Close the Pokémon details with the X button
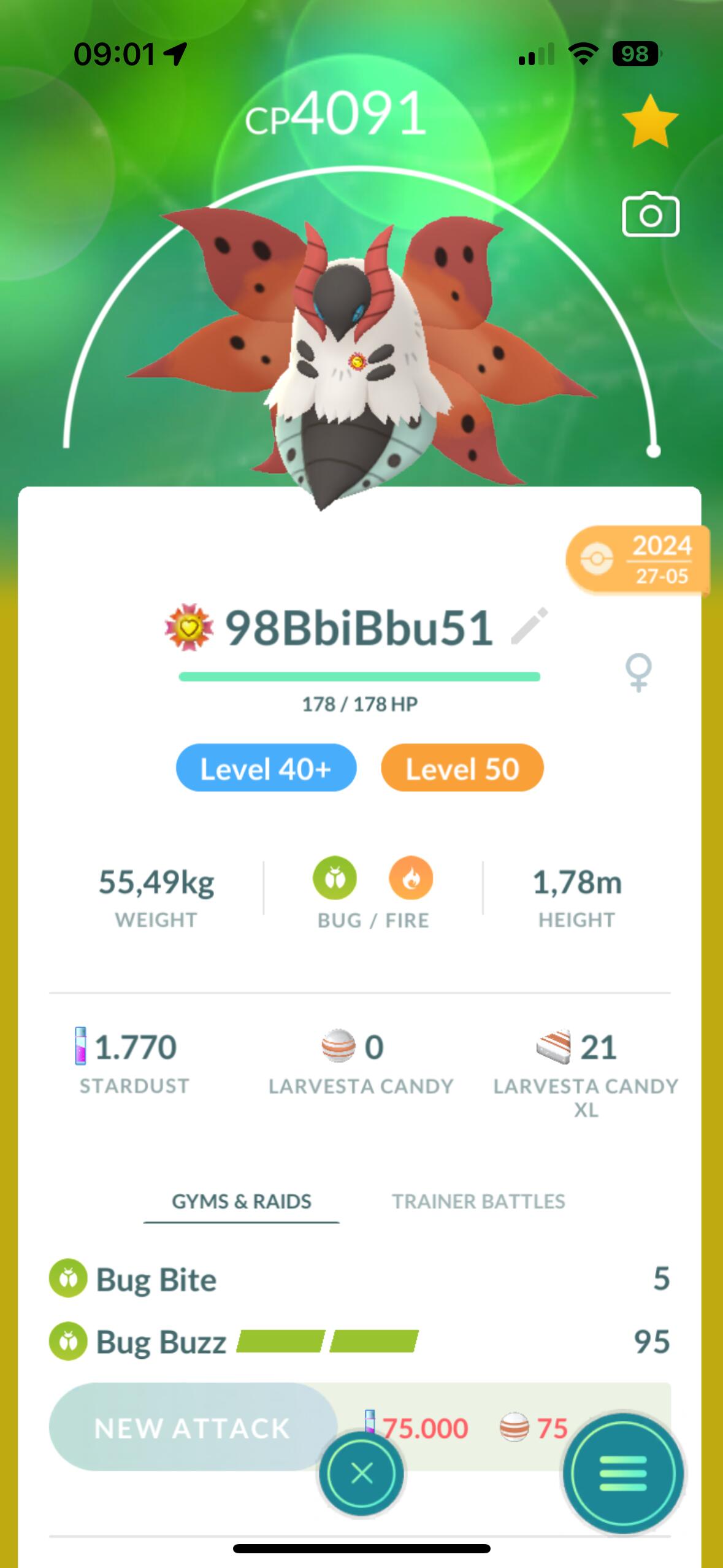 (361, 1473)
